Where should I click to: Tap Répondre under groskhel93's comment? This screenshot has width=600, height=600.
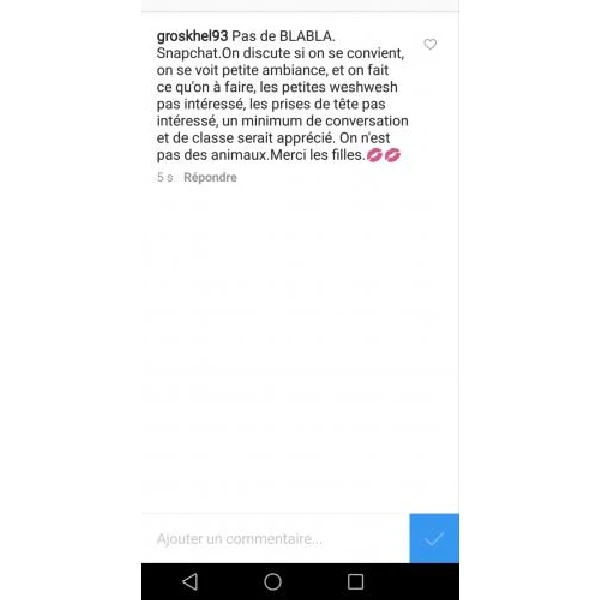point(210,177)
